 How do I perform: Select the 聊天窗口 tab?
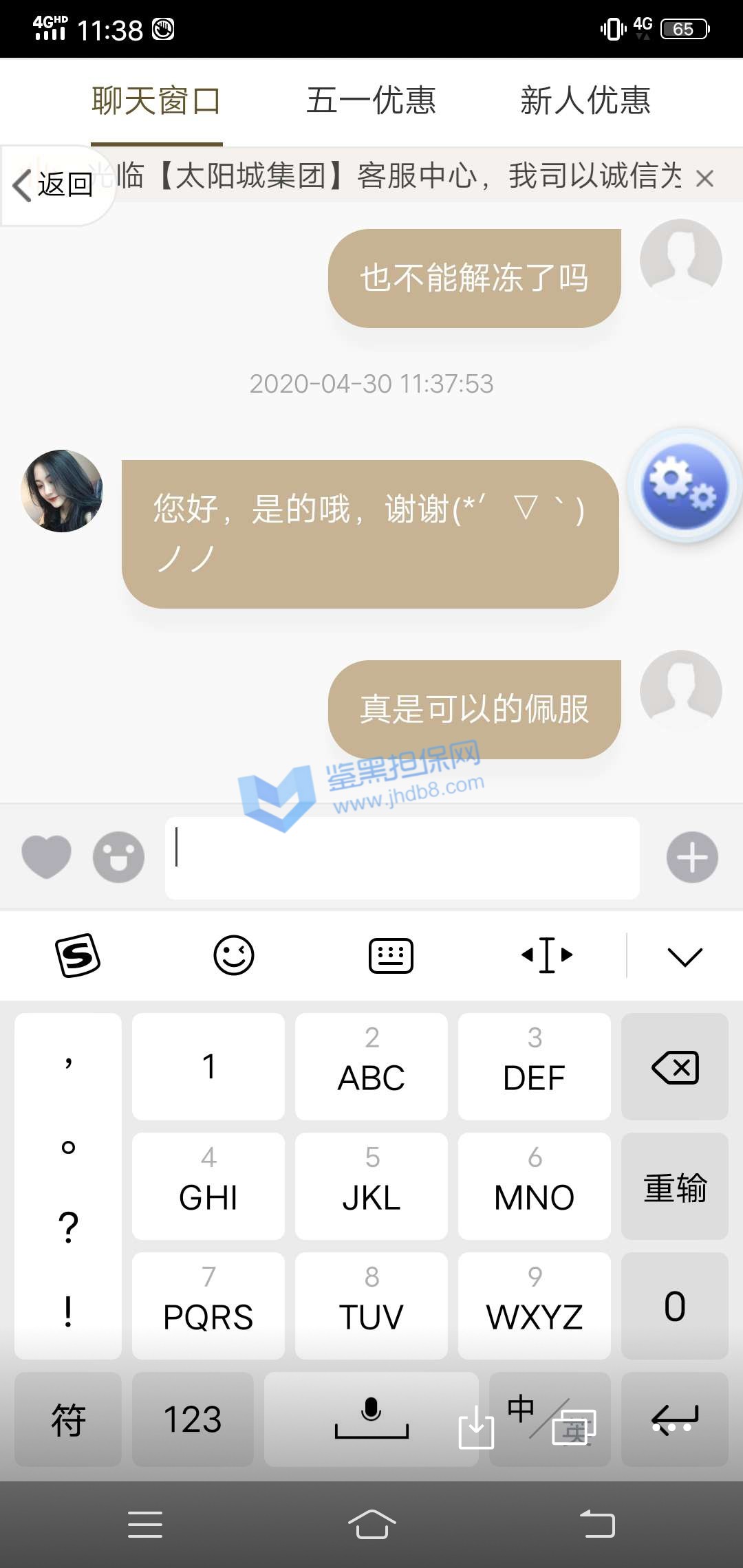tap(156, 101)
